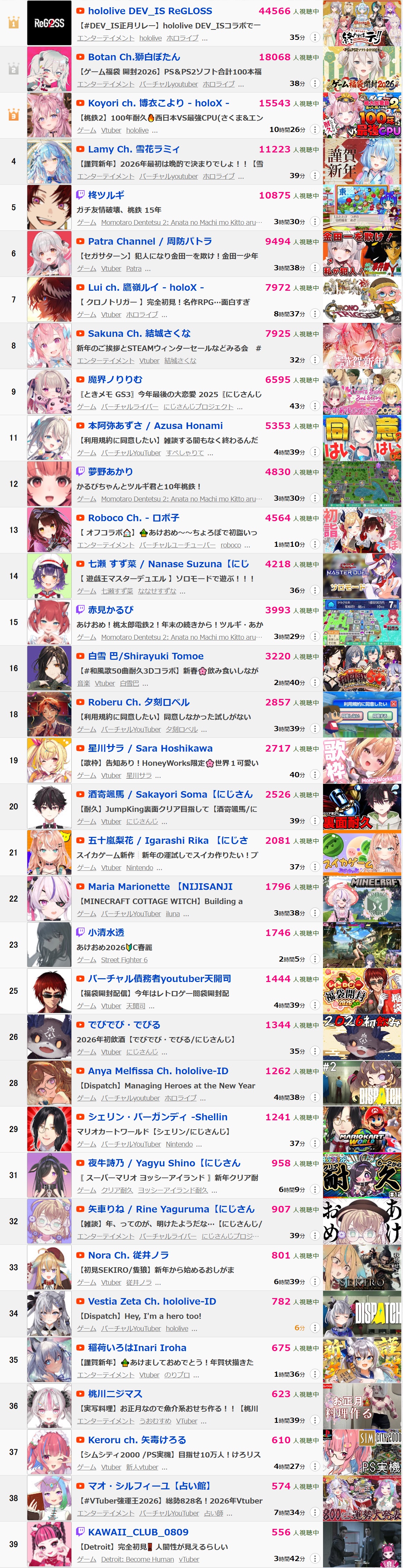Screen dimensions: 403x1568
Task: Open the options menu for Botan Ch. stream
Action: click(314, 84)
